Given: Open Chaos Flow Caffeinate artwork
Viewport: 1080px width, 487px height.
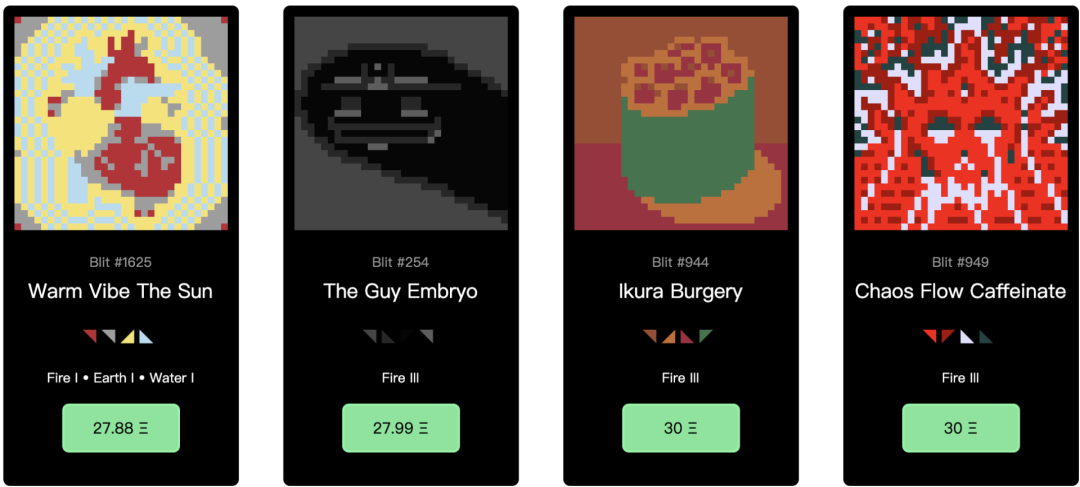Looking at the screenshot, I should [960, 123].
